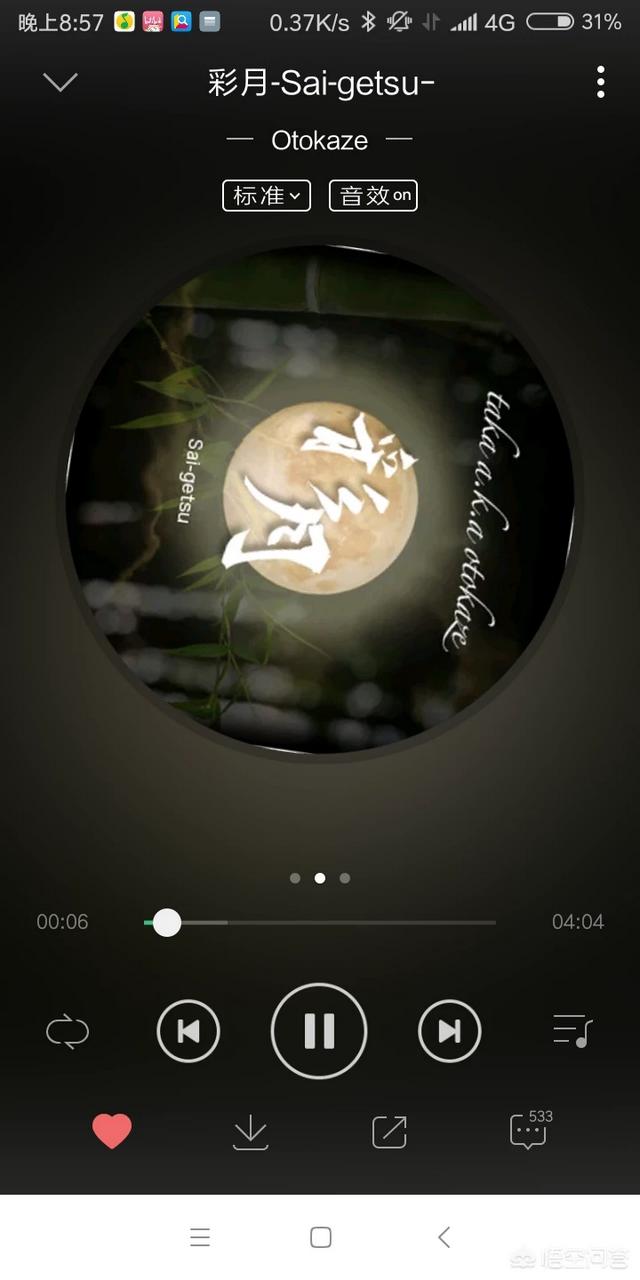The width and height of the screenshot is (640, 1280).
Task: Change the repeat mode
Action: (x=68, y=1031)
